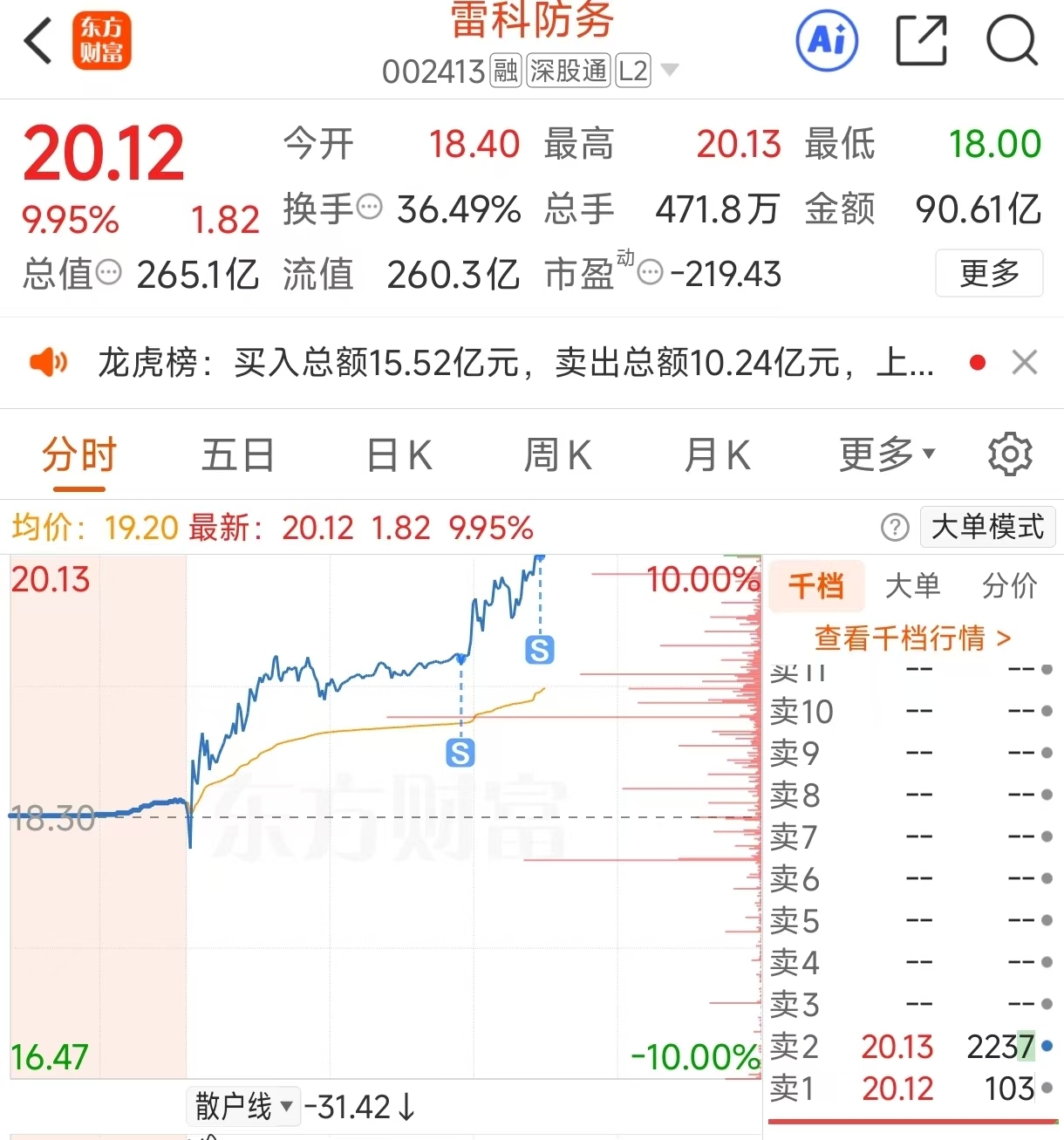This screenshot has width=1064, height=1140.
Task: Dismiss the 龙虎榜 notice
Action: tap(1025, 362)
